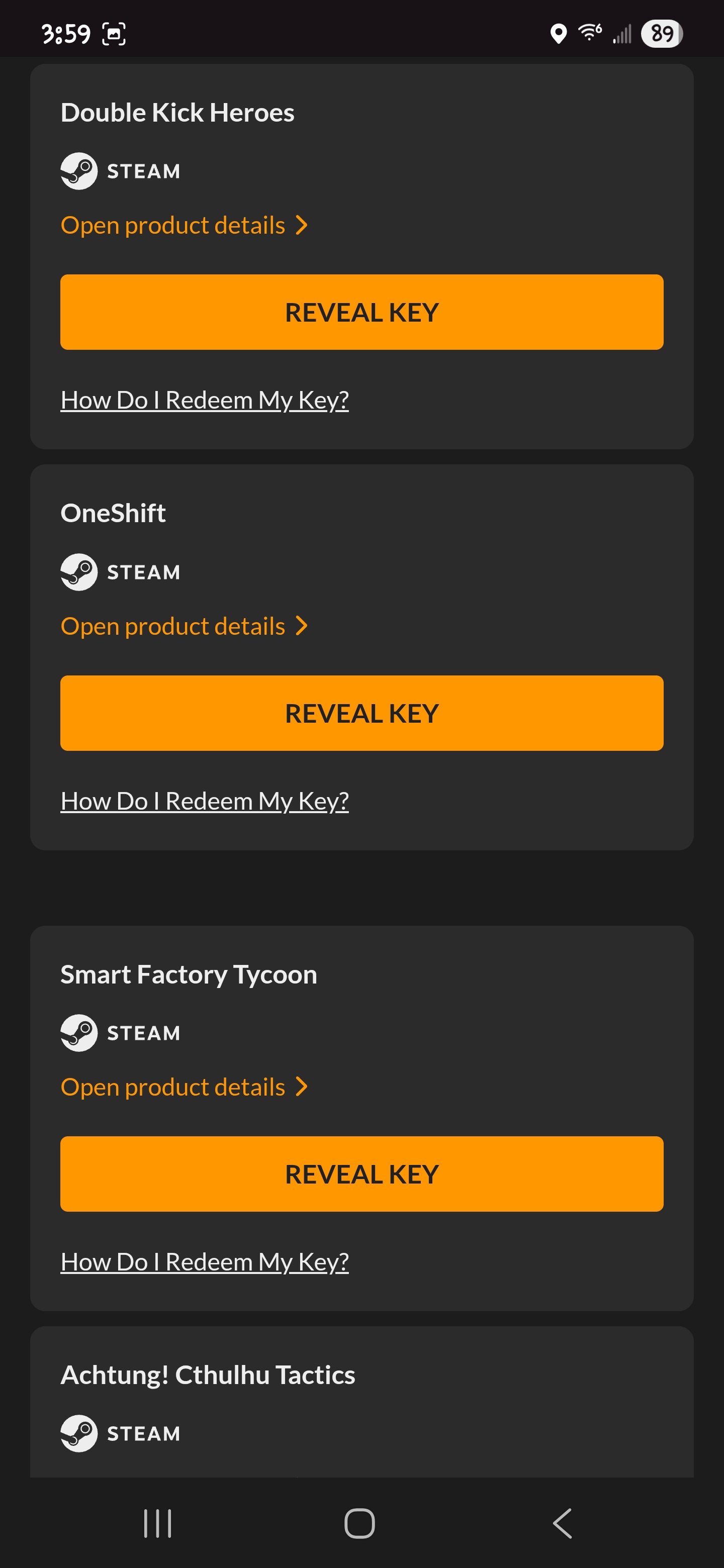Open product details for Double Kick Heroes
The width and height of the screenshot is (724, 1568).
(x=184, y=225)
